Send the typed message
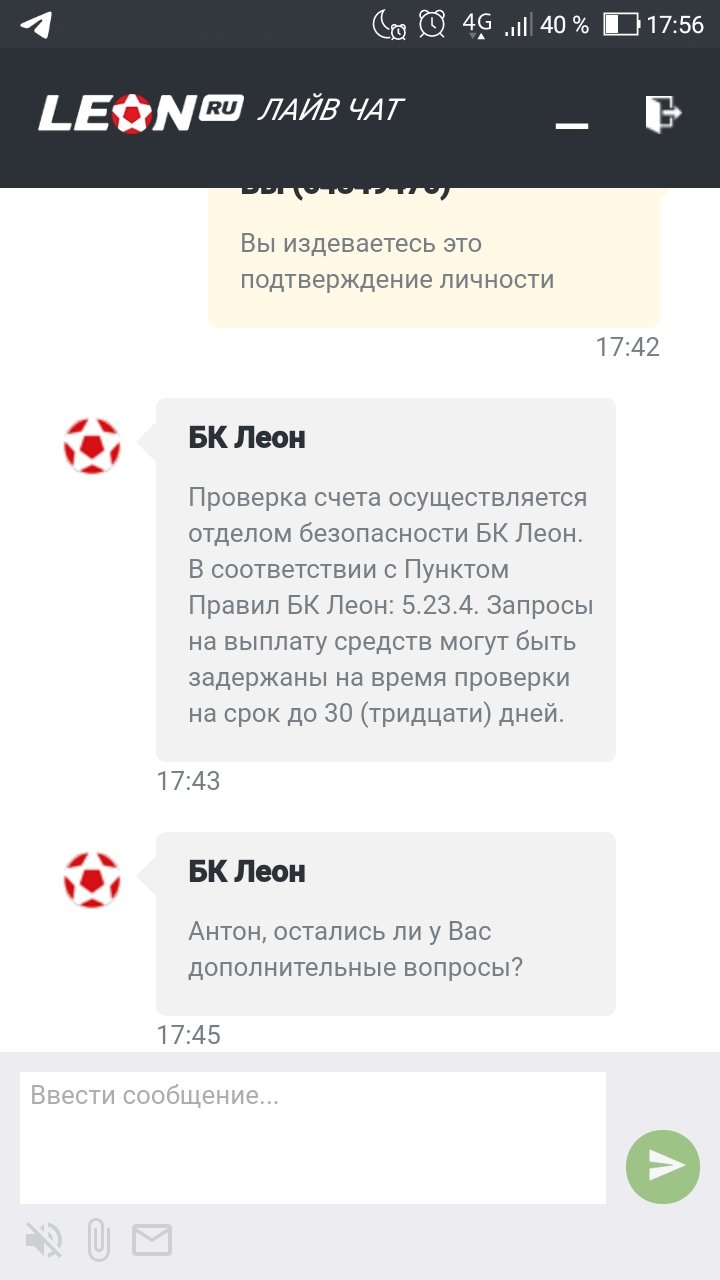This screenshot has width=720, height=1280. pos(663,1166)
